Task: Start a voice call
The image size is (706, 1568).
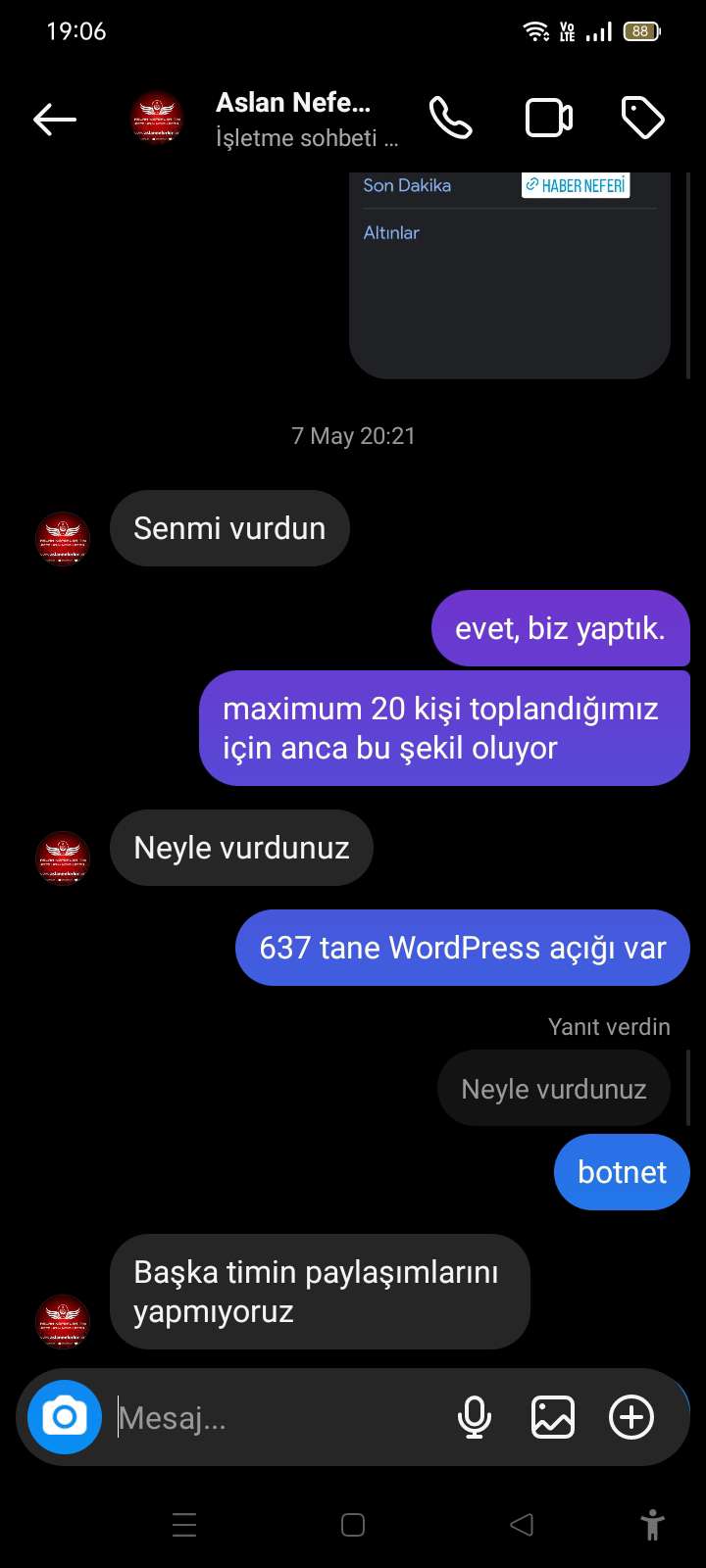Action: tap(451, 120)
